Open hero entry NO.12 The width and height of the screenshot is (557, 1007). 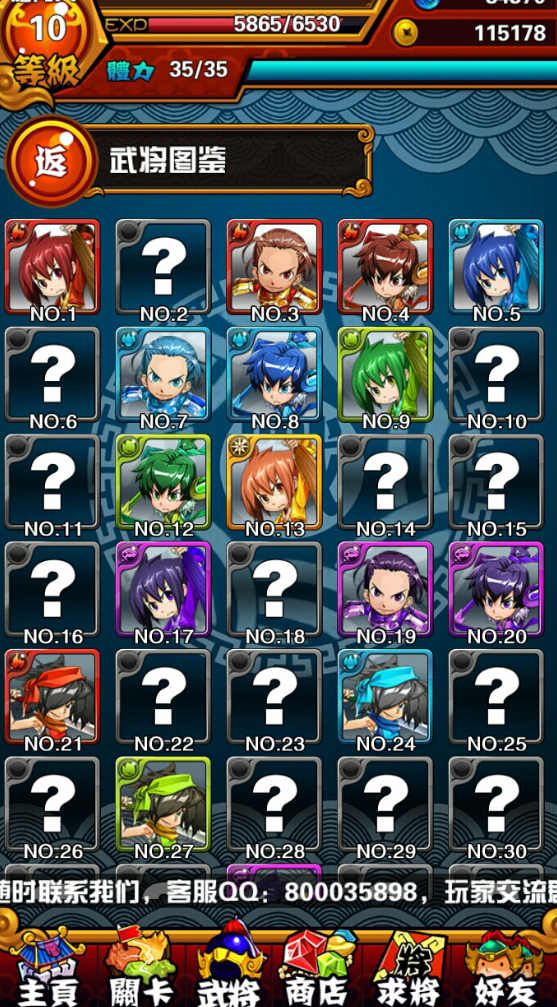[164, 482]
